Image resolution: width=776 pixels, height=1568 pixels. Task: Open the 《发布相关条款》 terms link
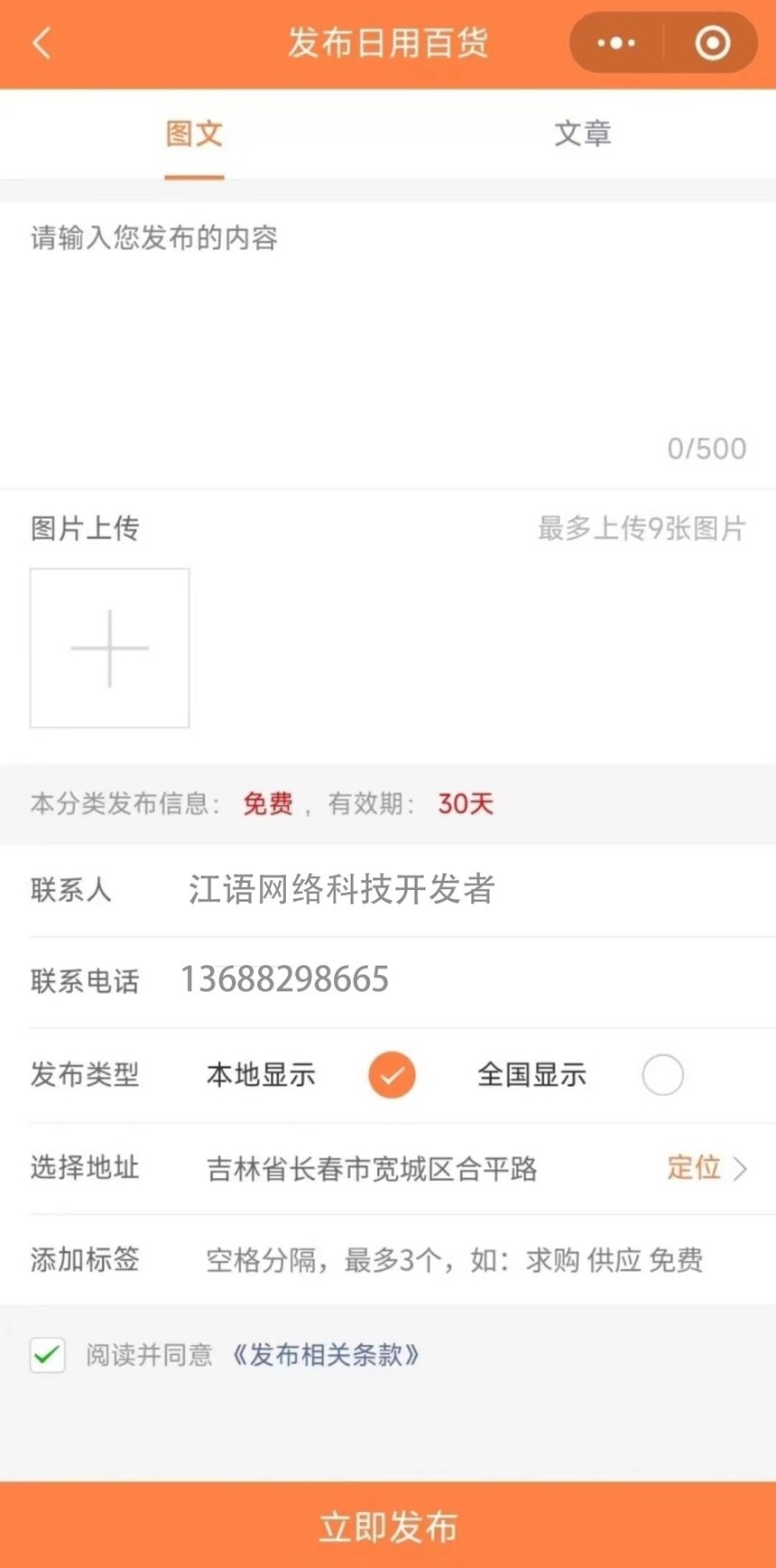[x=325, y=1355]
